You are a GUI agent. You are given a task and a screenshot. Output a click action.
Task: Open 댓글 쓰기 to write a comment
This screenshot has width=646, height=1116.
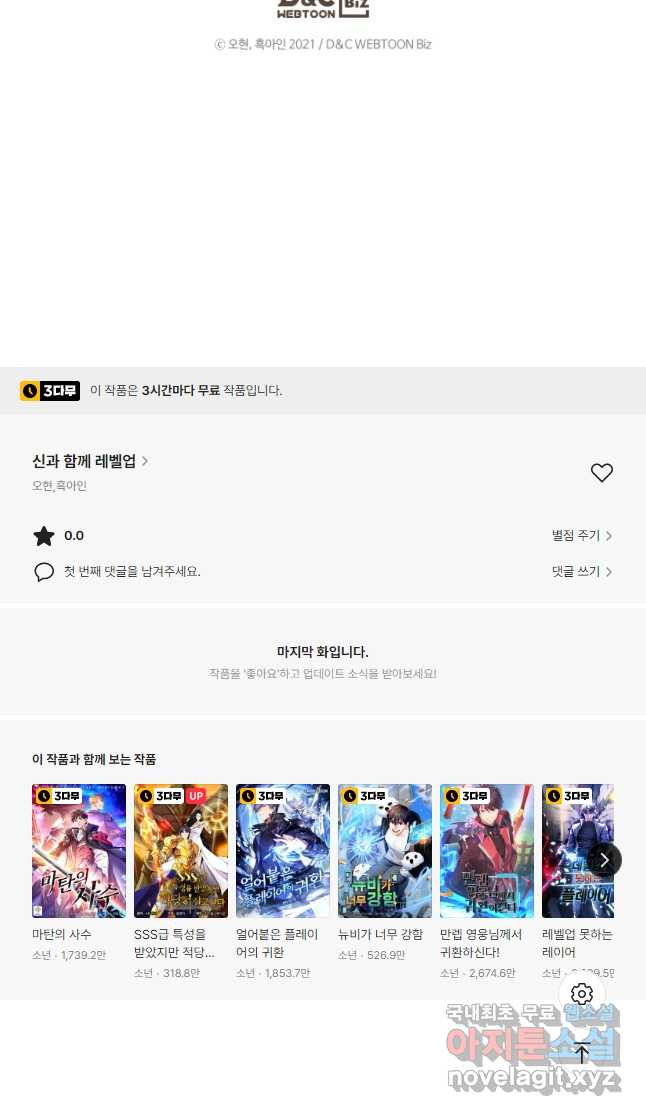(581, 572)
